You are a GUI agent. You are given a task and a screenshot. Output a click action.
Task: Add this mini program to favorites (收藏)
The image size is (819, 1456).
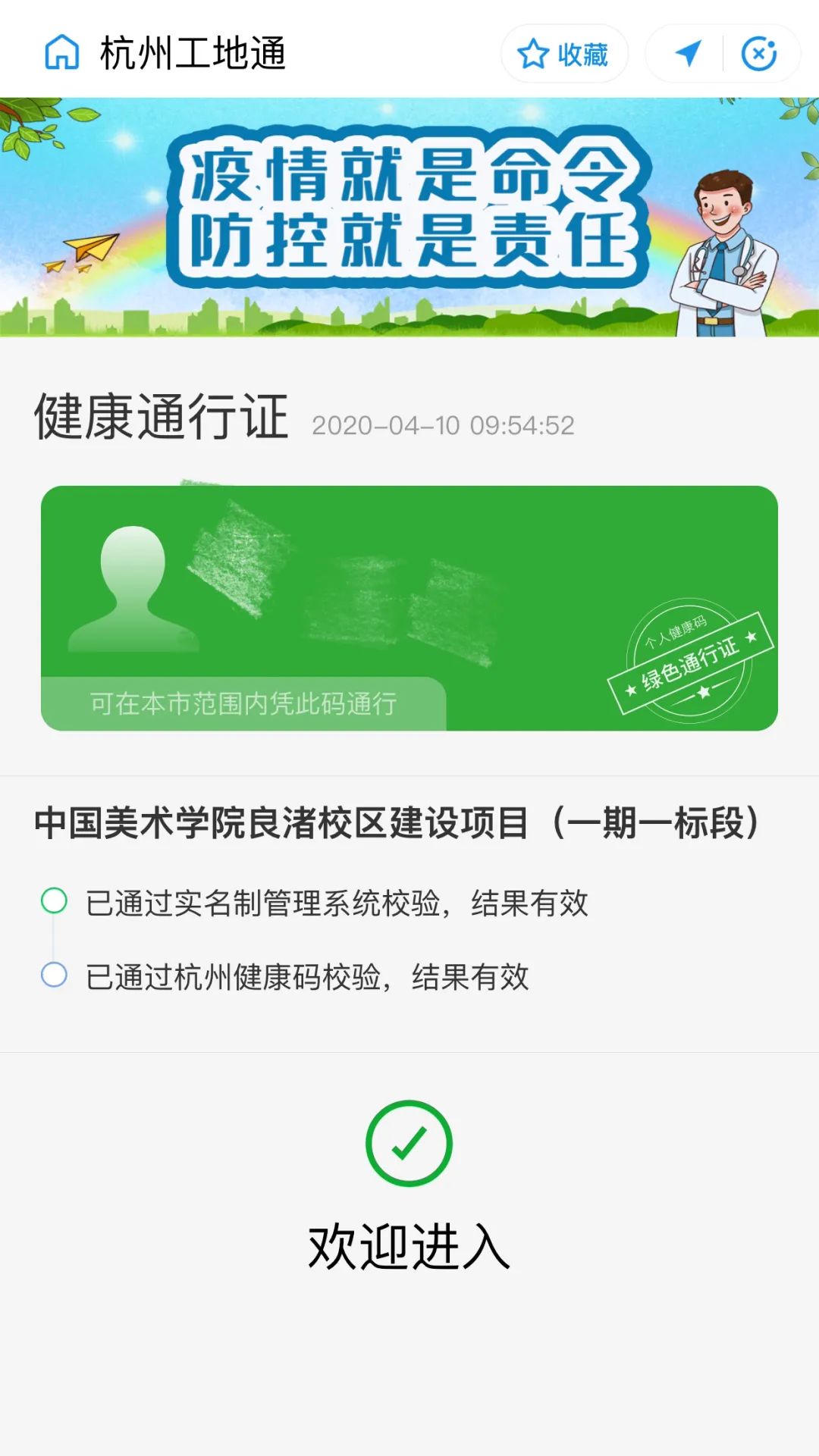[564, 54]
